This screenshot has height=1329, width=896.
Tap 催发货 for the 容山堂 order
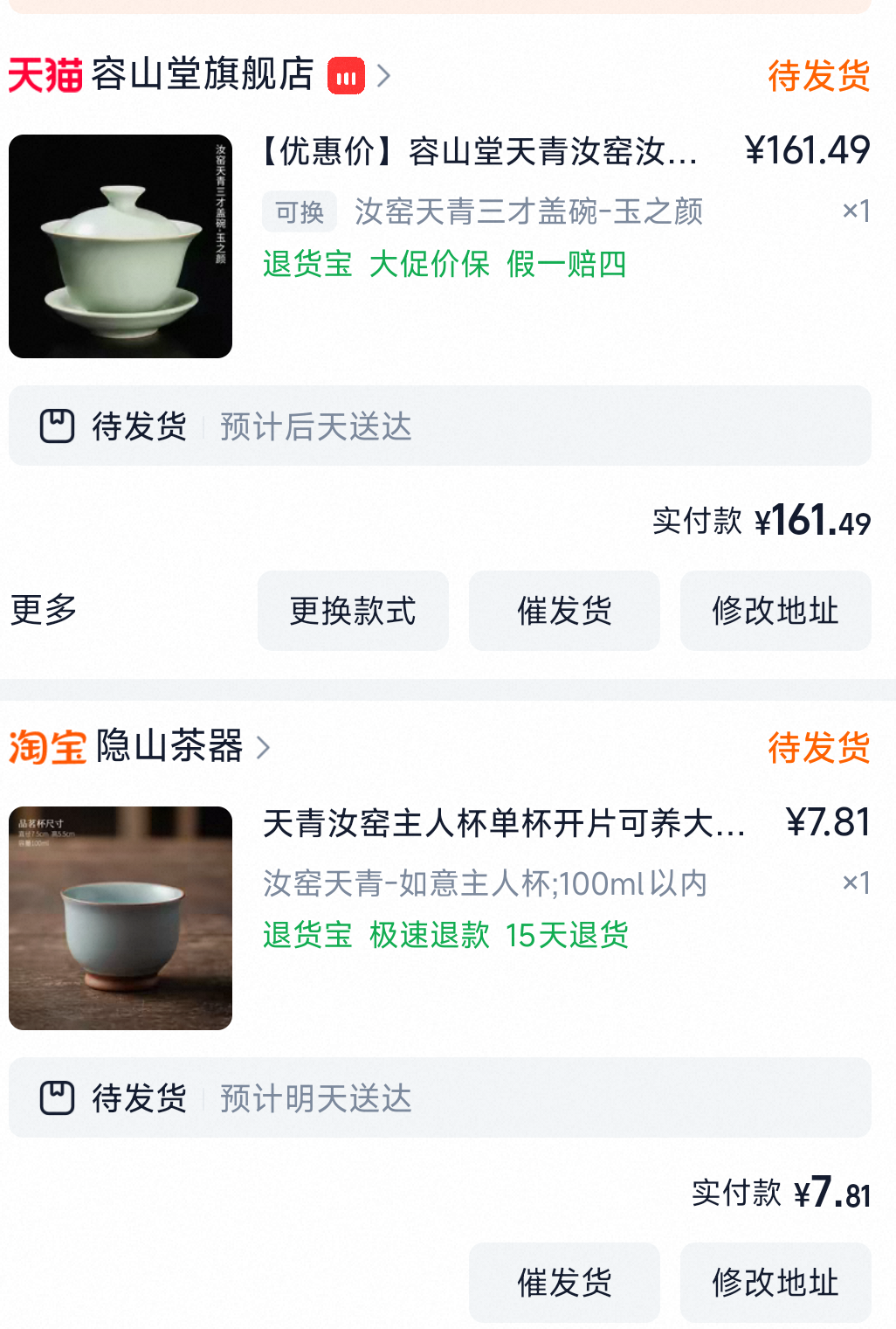[564, 611]
